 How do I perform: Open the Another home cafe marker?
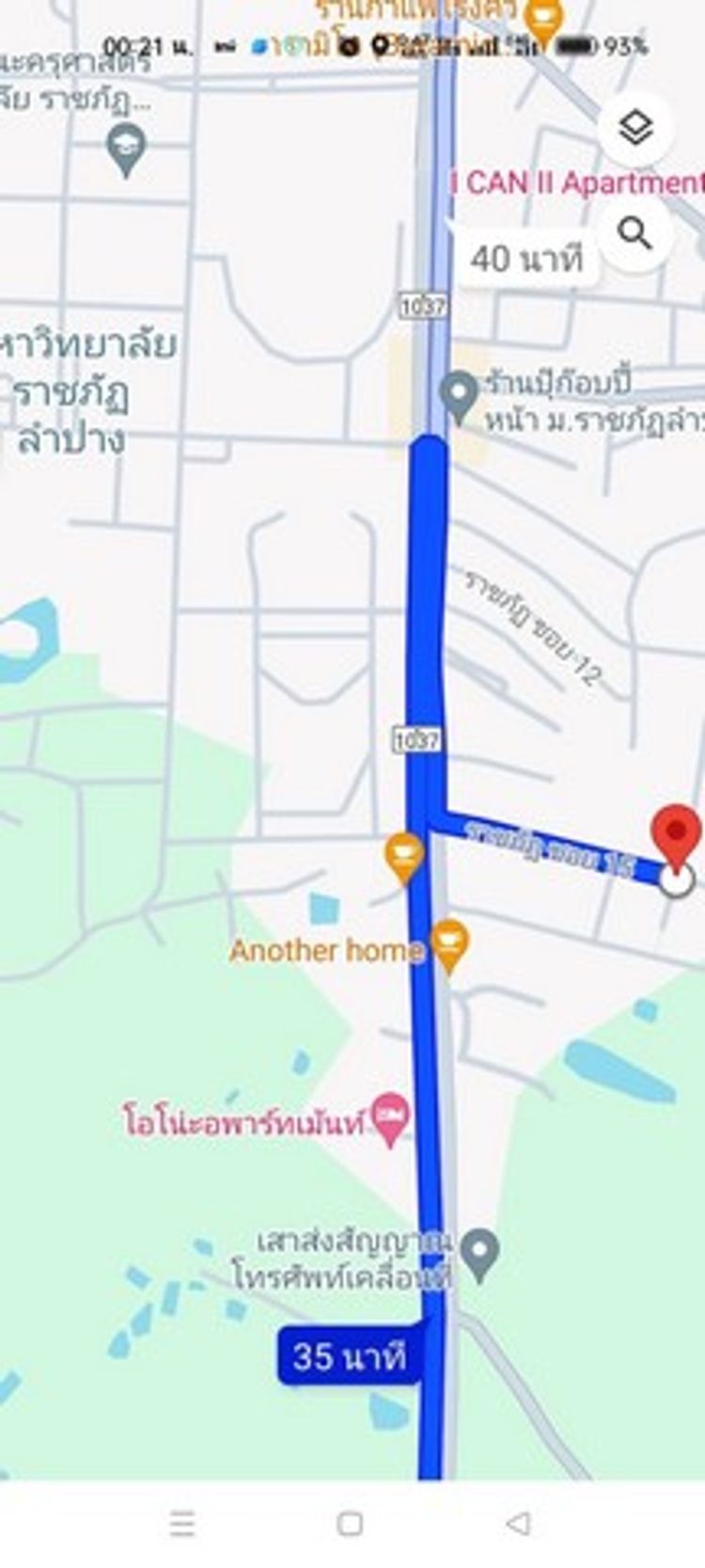(x=449, y=943)
